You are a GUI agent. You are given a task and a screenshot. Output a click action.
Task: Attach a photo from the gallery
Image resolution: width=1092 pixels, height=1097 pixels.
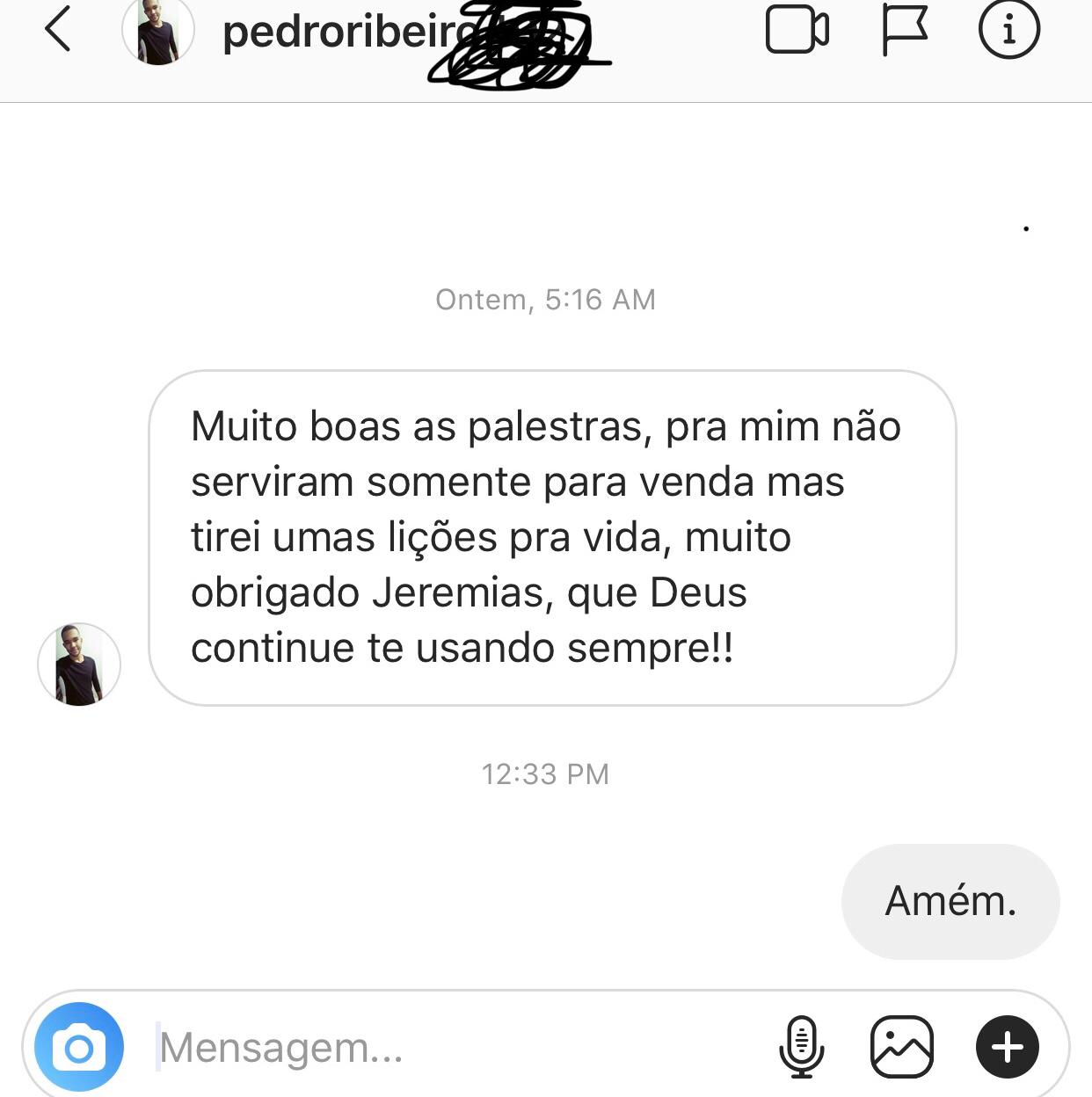(901, 1047)
